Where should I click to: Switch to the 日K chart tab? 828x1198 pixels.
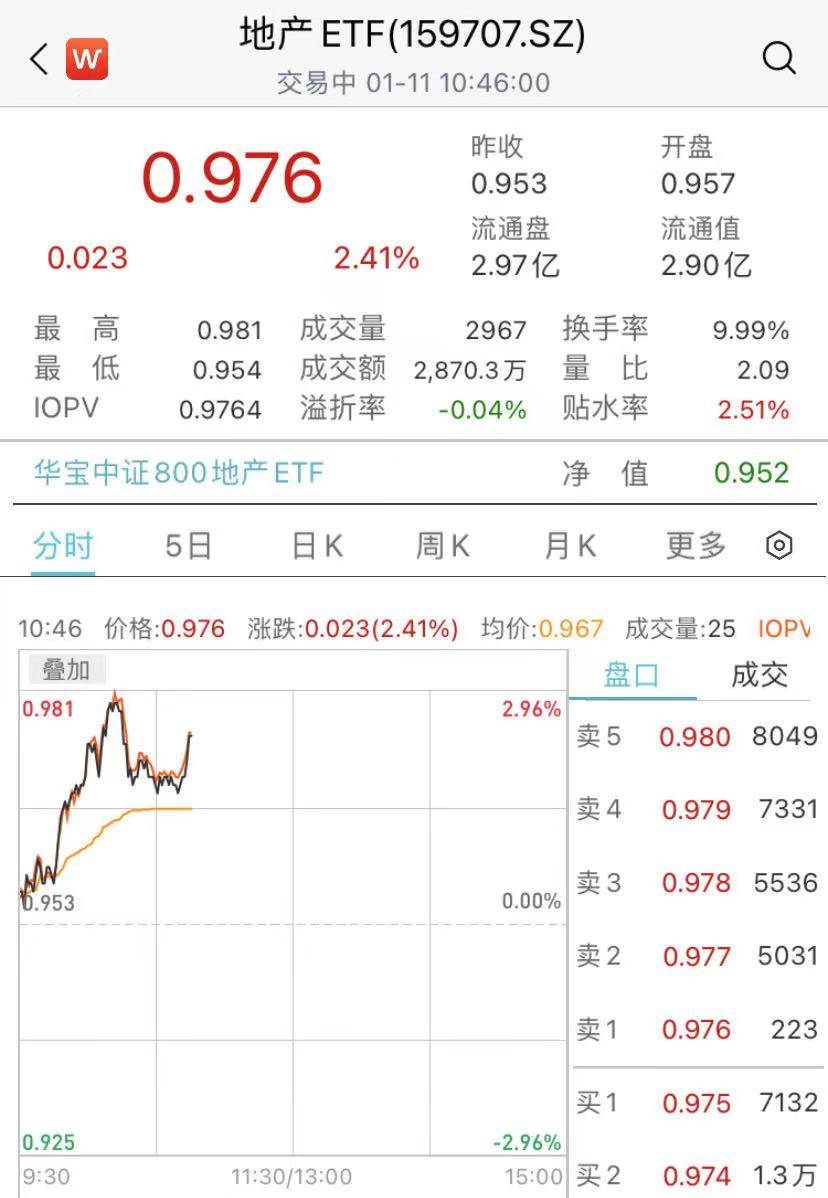pyautogui.click(x=315, y=545)
